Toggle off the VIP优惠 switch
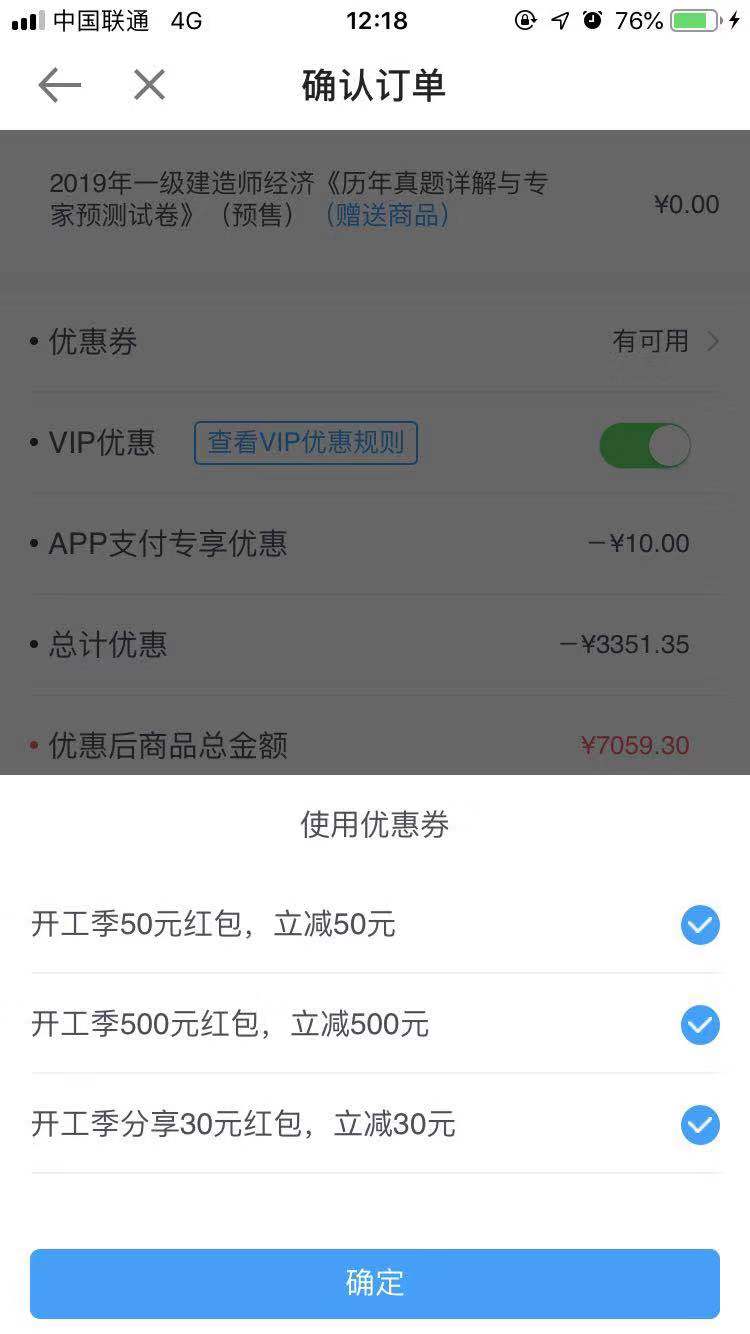This screenshot has width=750, height=1334. point(644,443)
